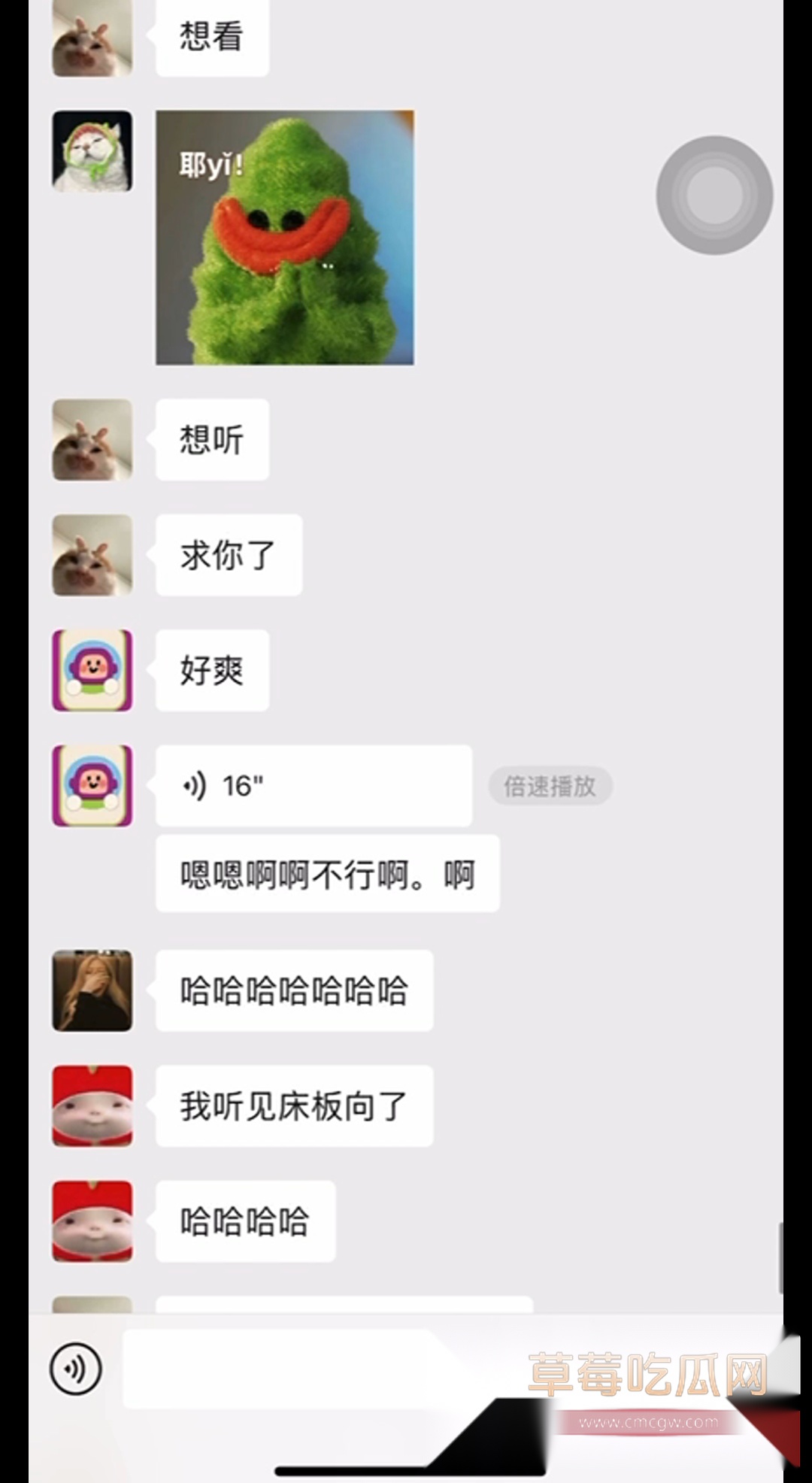Tap the red baby-face avatar next to '哈哈哈哈'
The height and width of the screenshot is (1483, 812).
click(x=91, y=1221)
